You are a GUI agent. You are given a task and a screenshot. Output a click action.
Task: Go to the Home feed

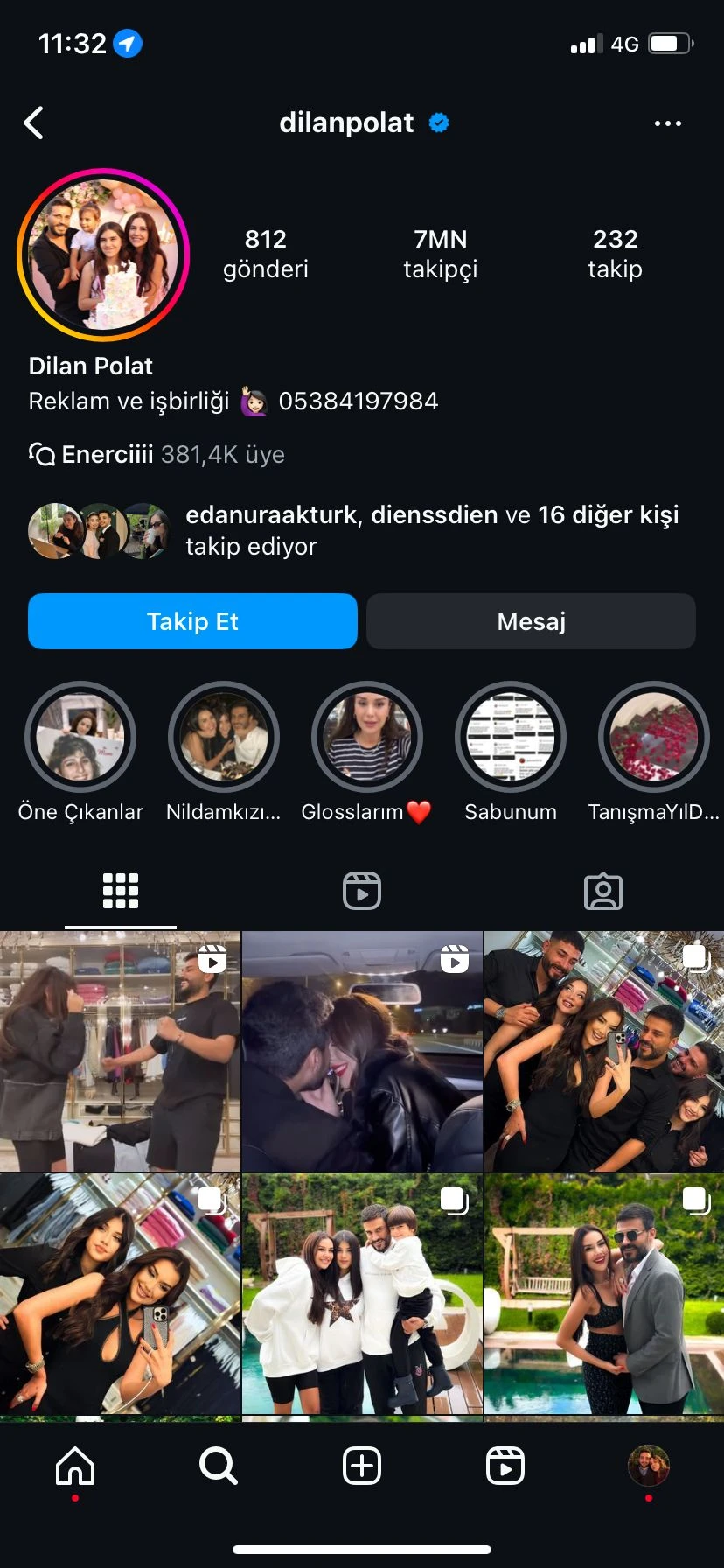pos(75,1465)
